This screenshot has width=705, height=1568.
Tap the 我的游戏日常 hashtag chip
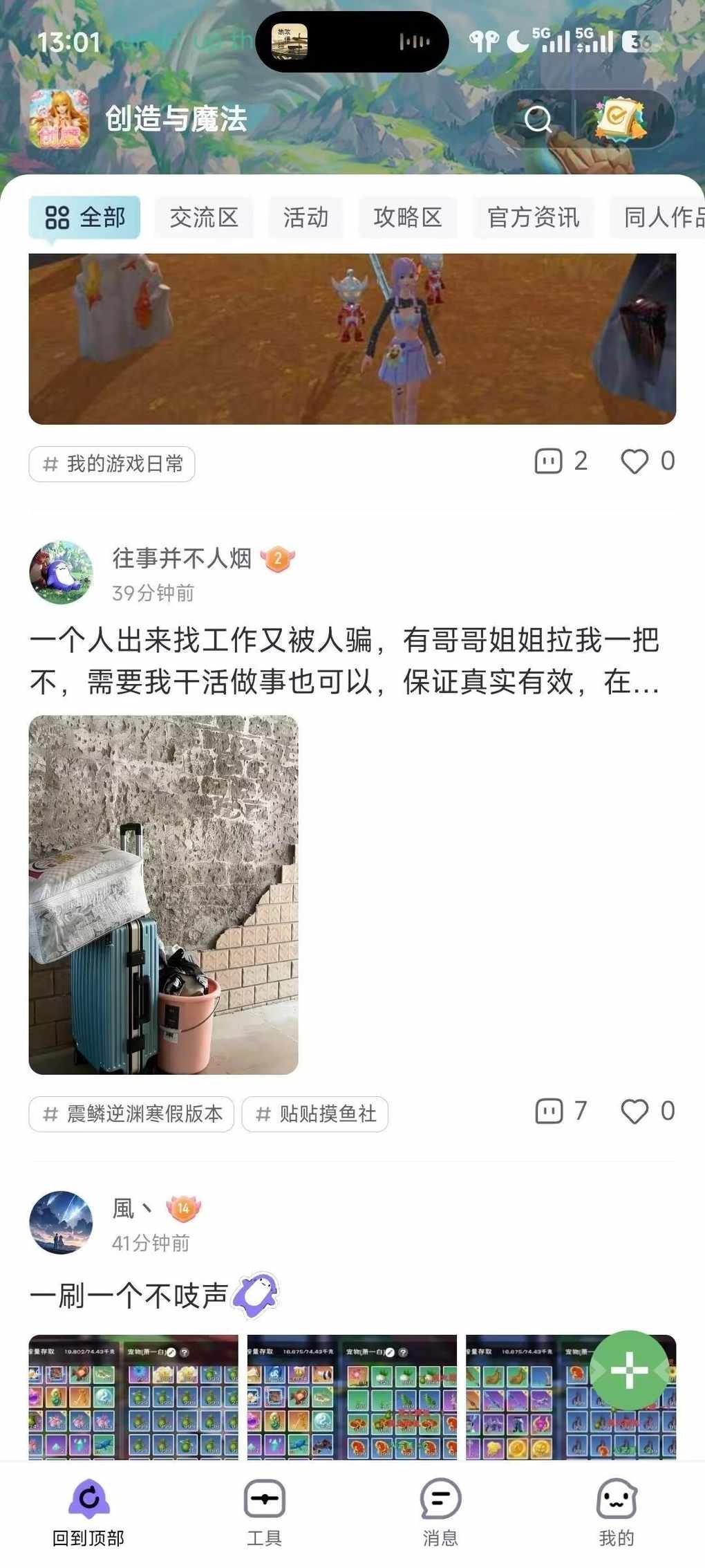click(112, 463)
